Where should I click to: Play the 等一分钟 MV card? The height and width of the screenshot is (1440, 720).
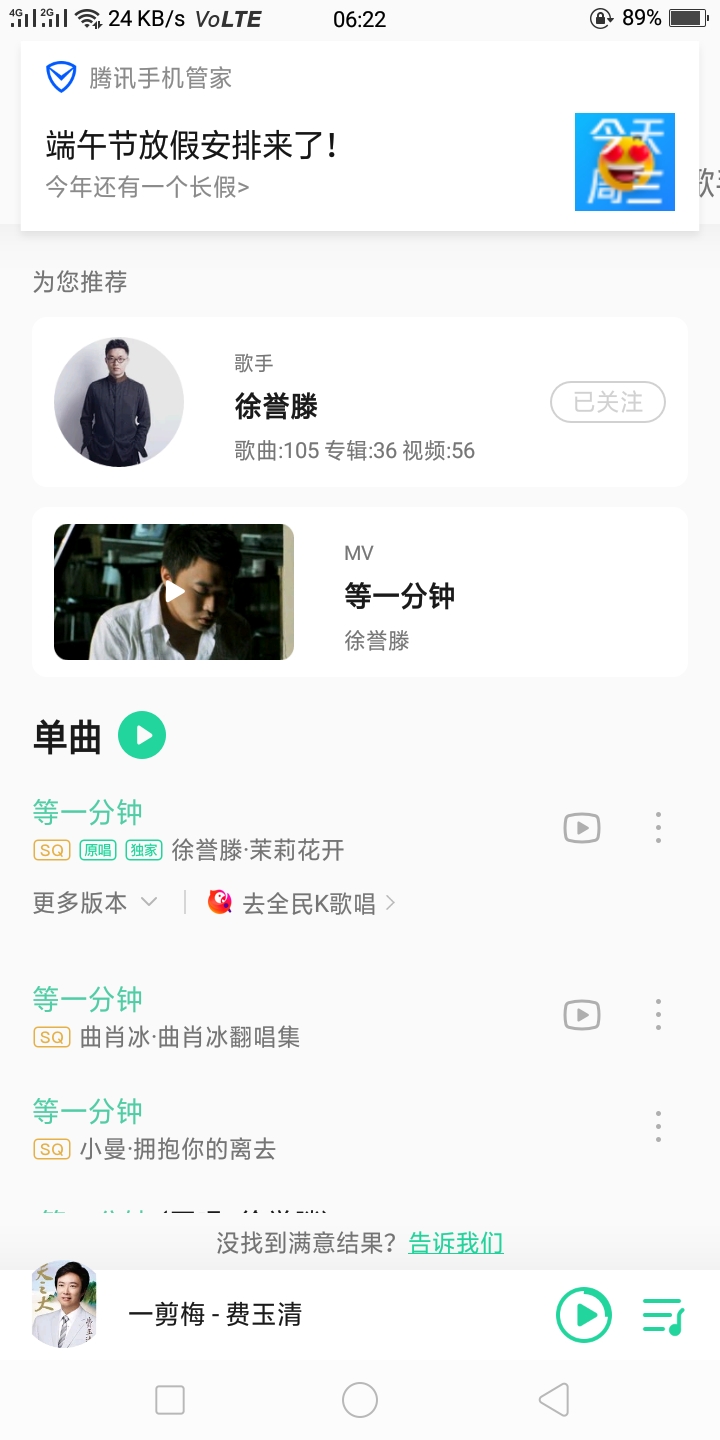[360, 592]
